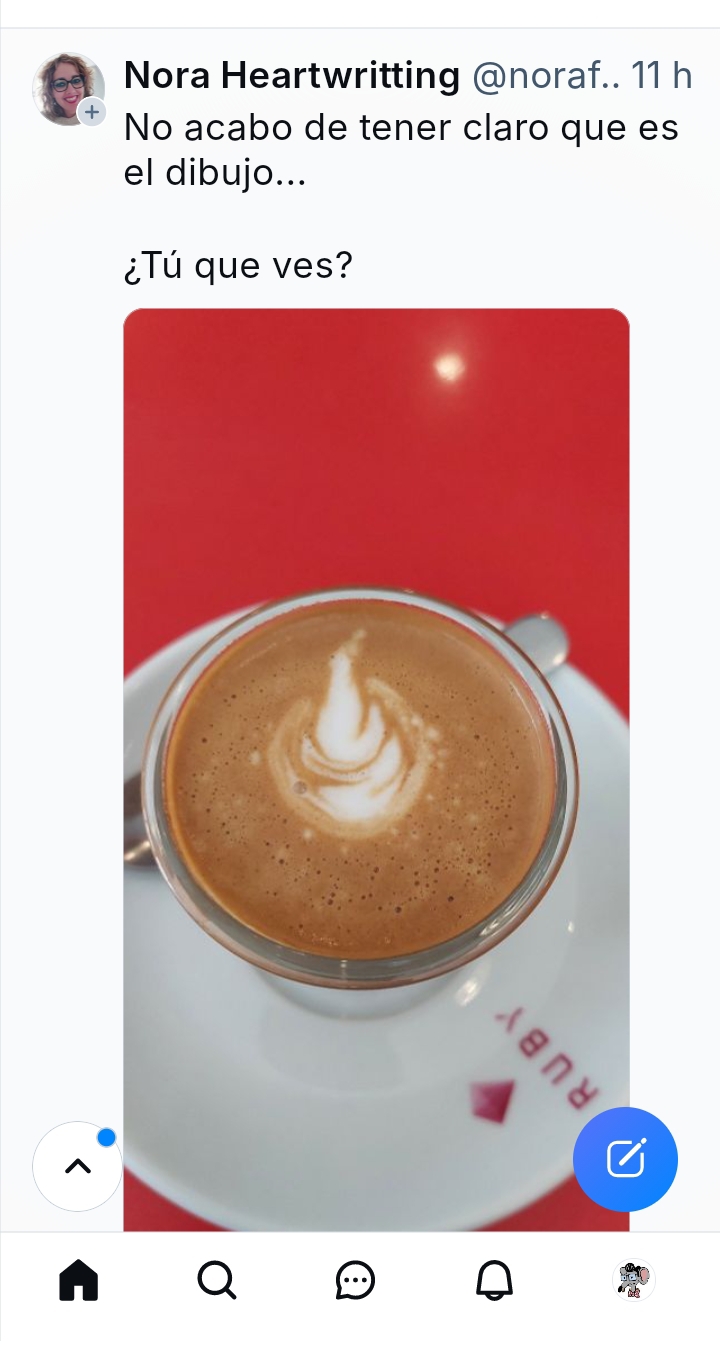Open Nora Heartwritting's profile by name
720x1348 pixels.
[x=291, y=76]
